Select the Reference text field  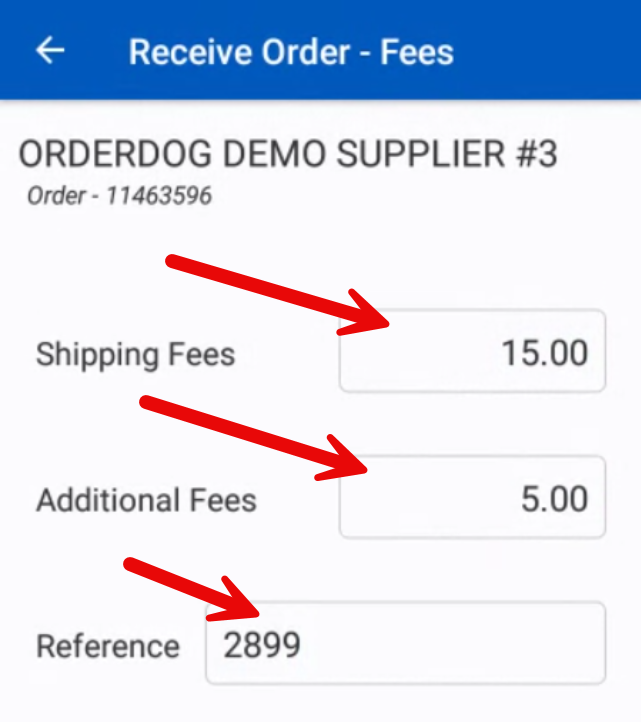tap(405, 643)
